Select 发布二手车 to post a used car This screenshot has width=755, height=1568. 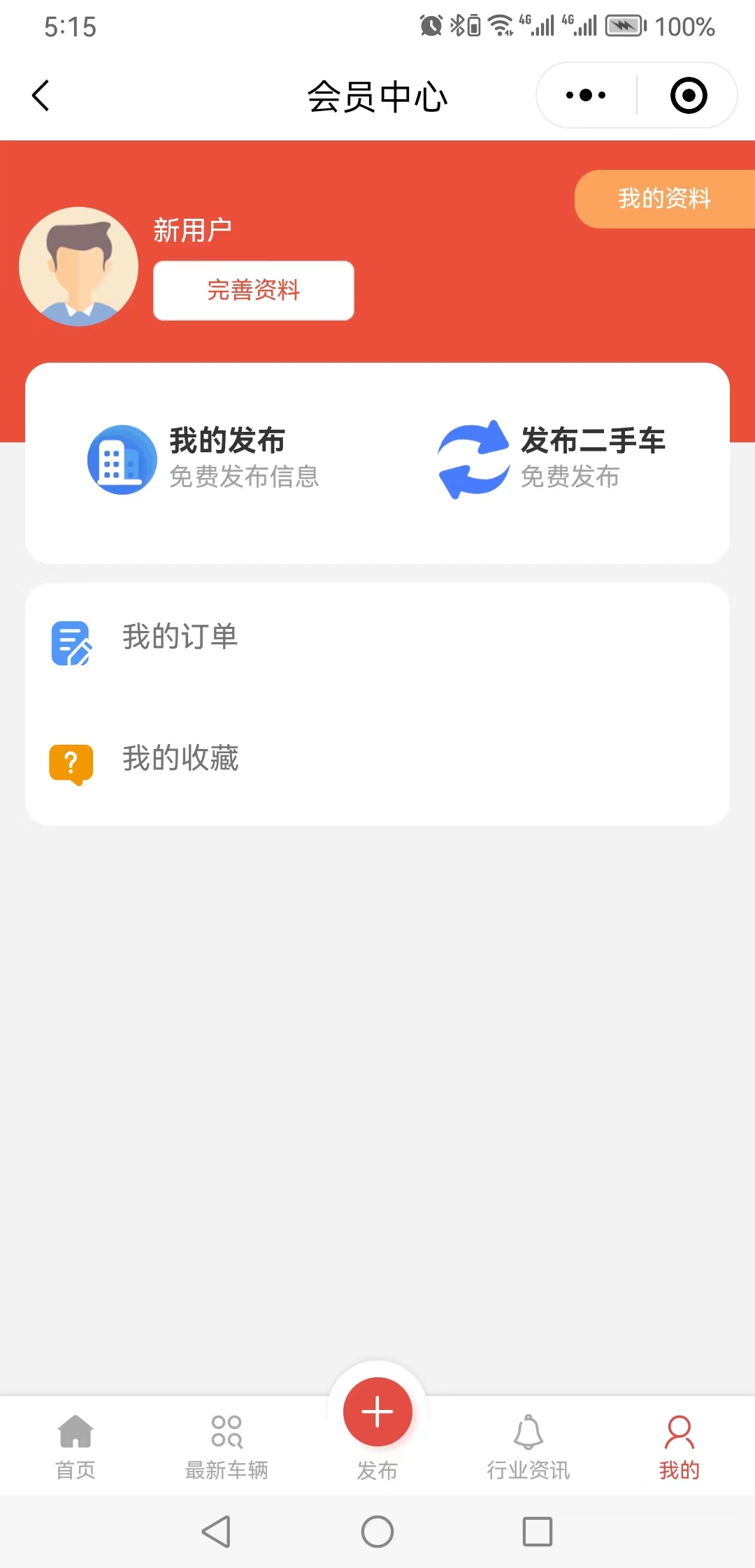[x=552, y=459]
